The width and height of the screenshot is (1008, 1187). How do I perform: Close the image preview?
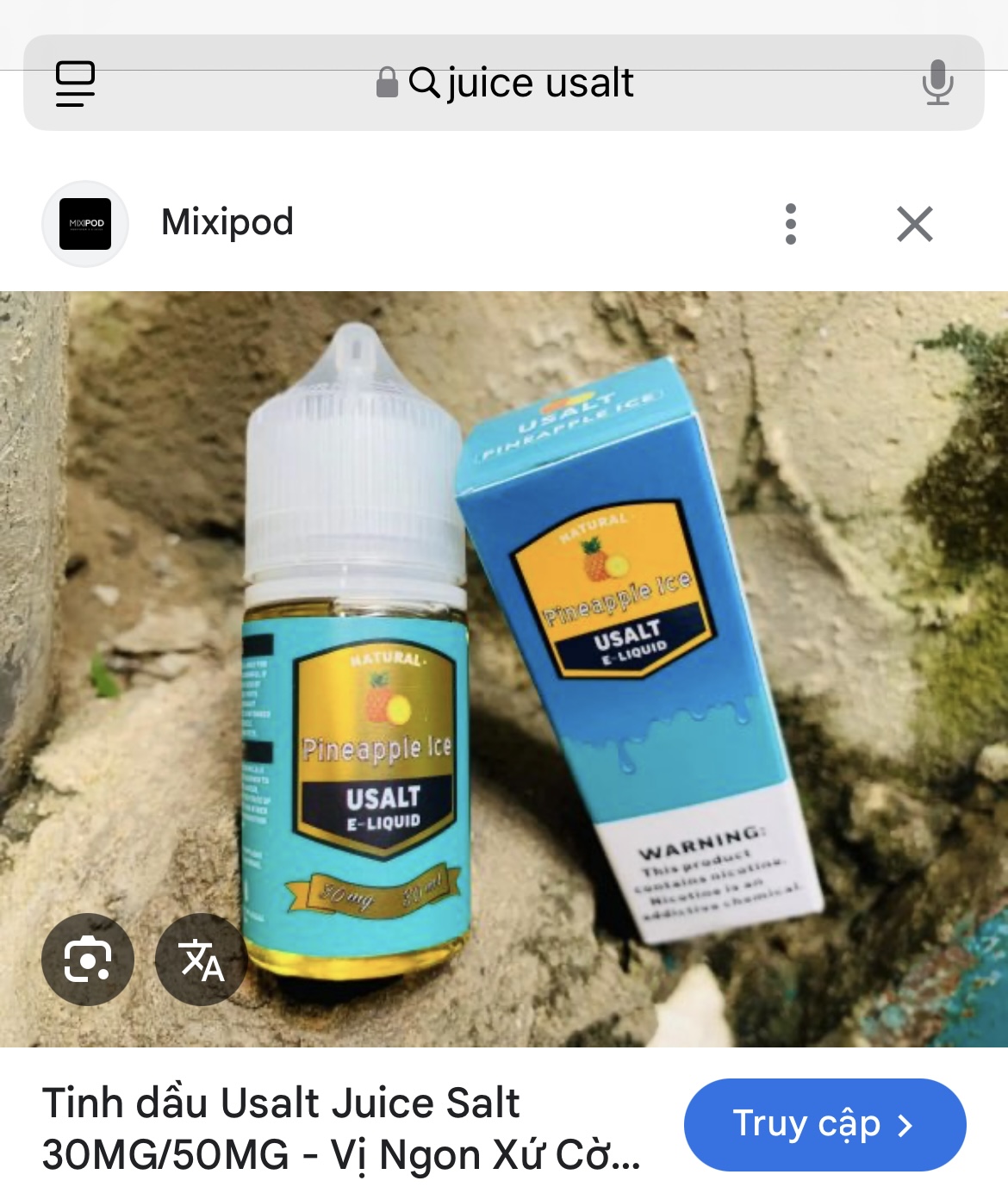click(914, 224)
